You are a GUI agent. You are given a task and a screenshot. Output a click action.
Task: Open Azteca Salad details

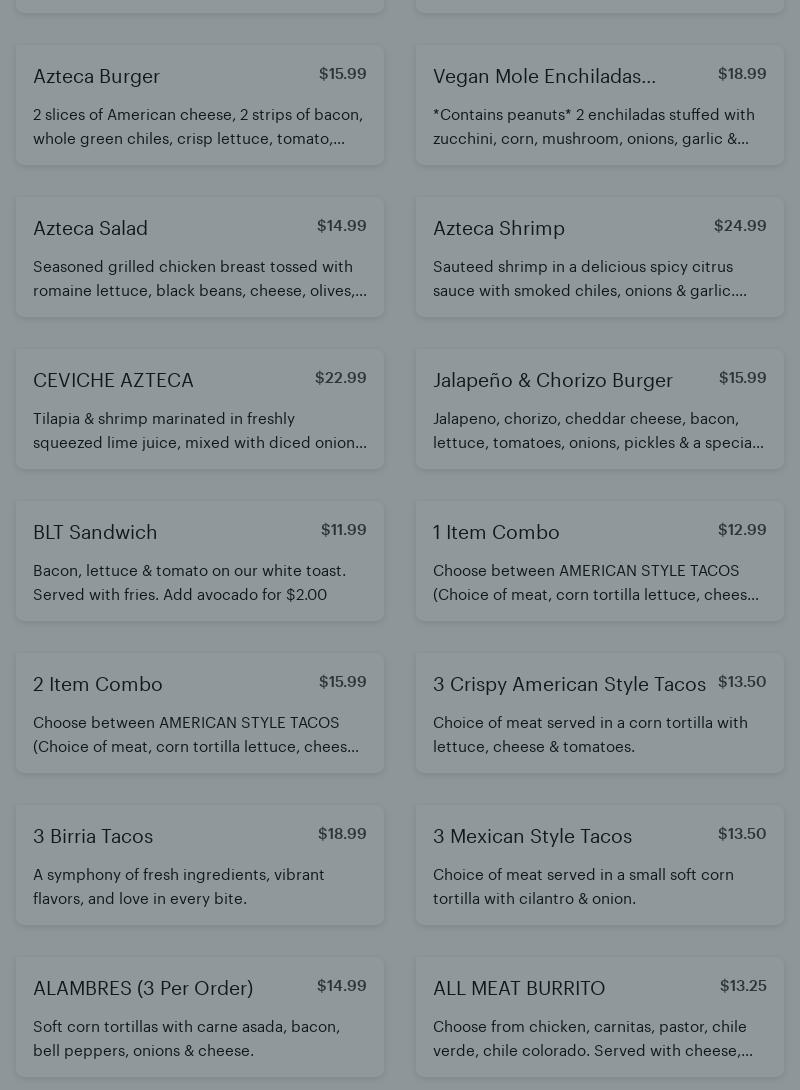point(200,257)
